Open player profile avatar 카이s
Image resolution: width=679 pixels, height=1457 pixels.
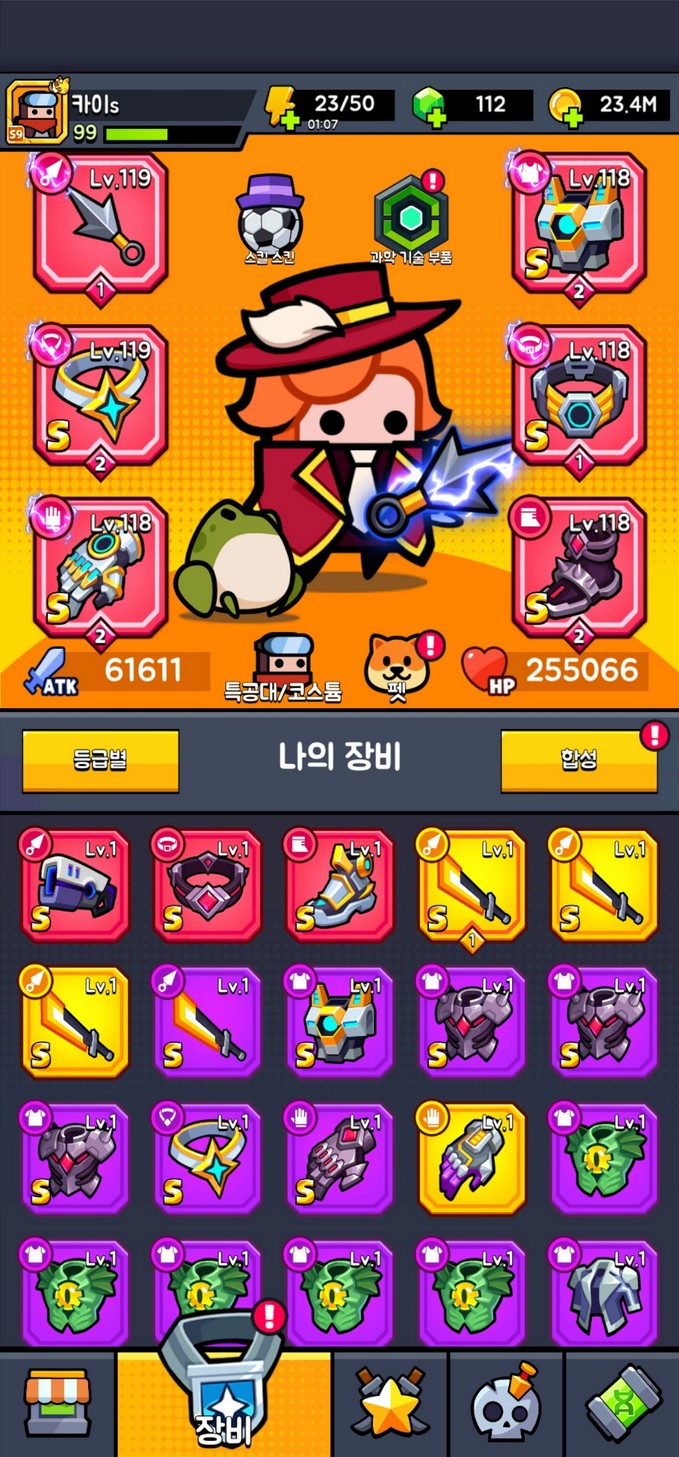[x=37, y=113]
